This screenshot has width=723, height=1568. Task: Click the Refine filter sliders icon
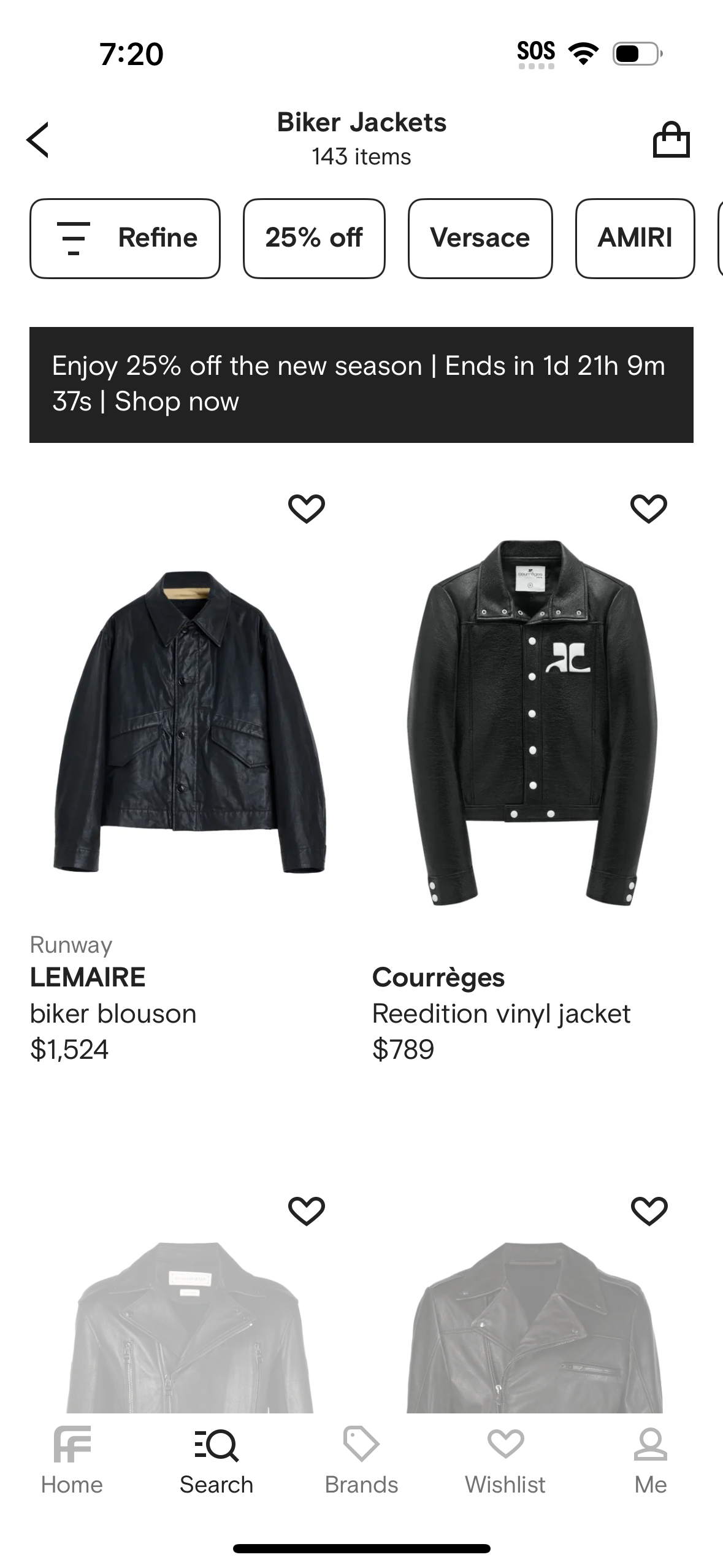click(x=74, y=238)
